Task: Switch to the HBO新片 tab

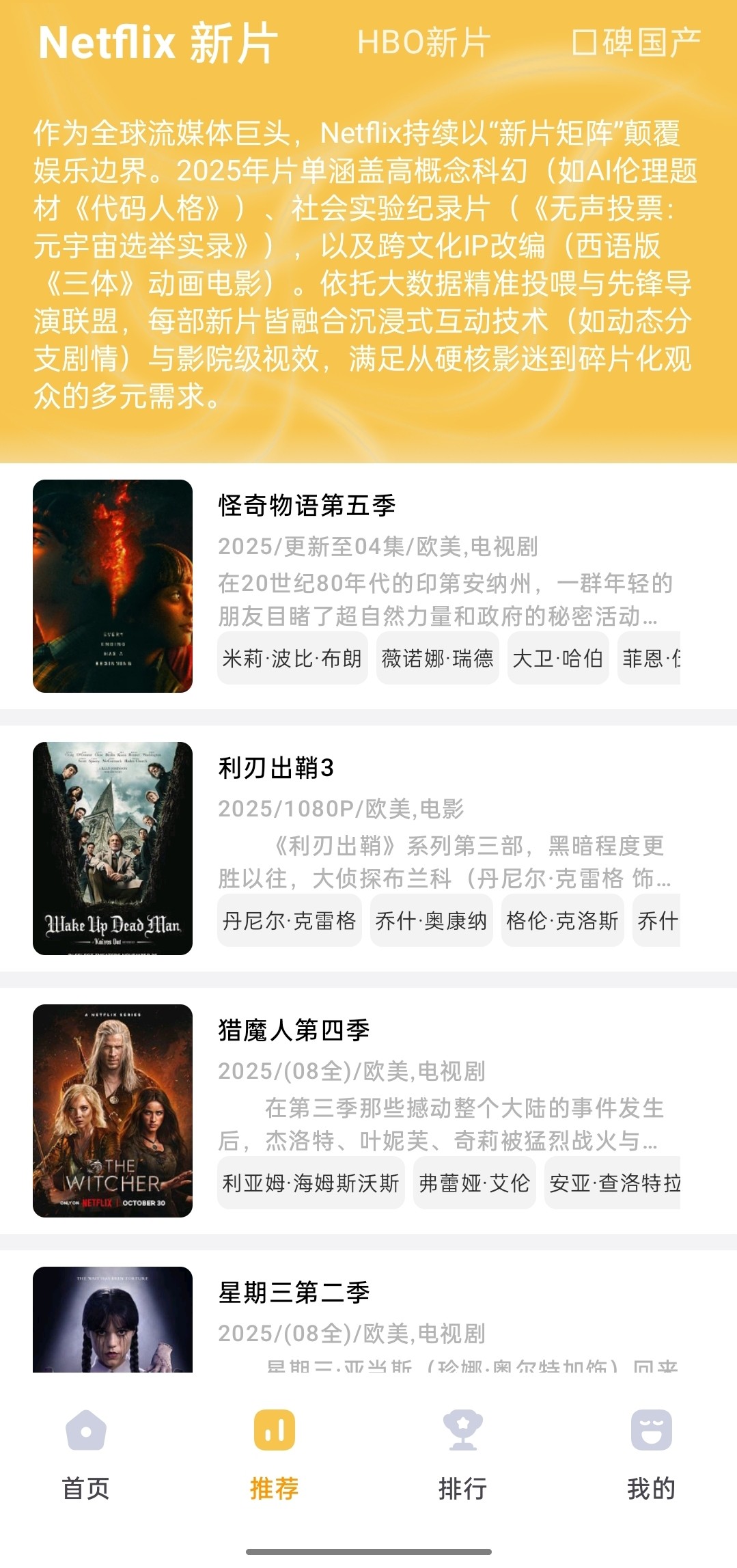Action: pyautogui.click(x=423, y=42)
